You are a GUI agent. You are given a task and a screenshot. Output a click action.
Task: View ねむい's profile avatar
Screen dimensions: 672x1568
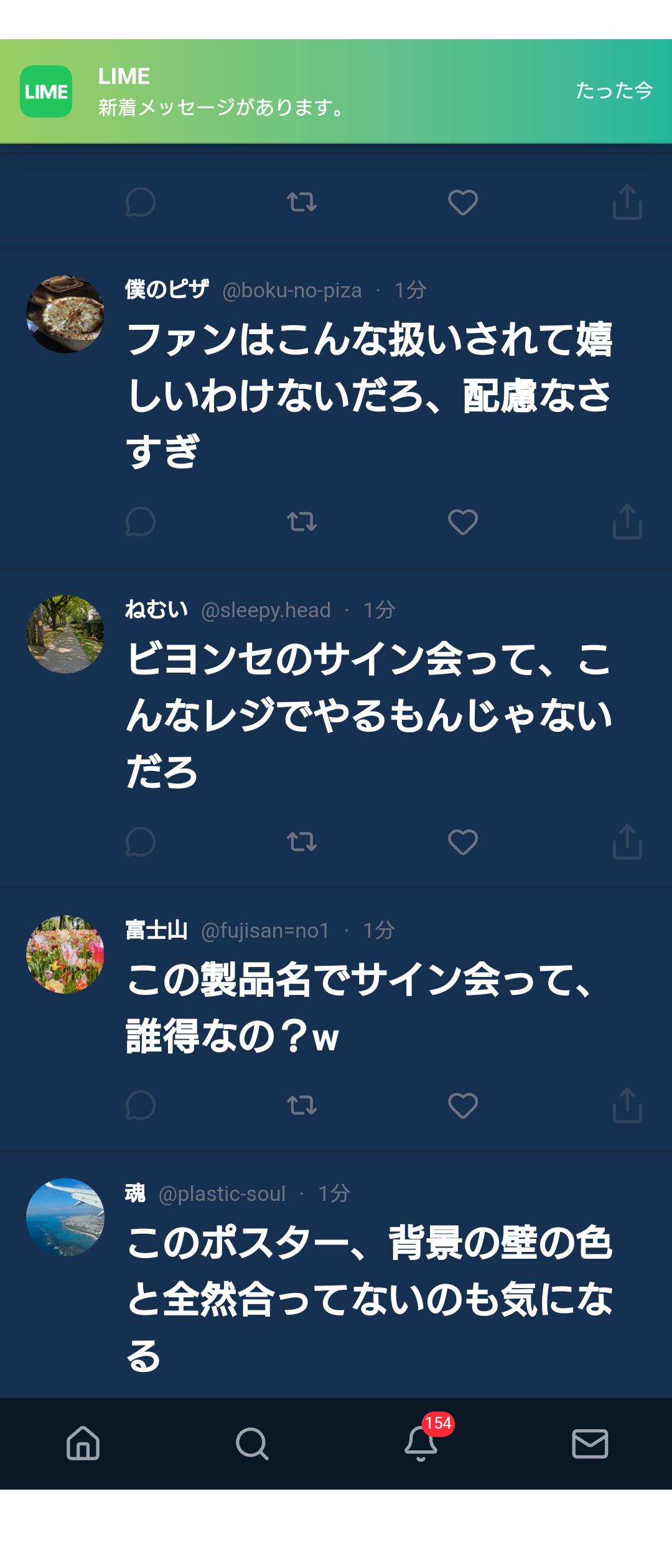tap(65, 634)
